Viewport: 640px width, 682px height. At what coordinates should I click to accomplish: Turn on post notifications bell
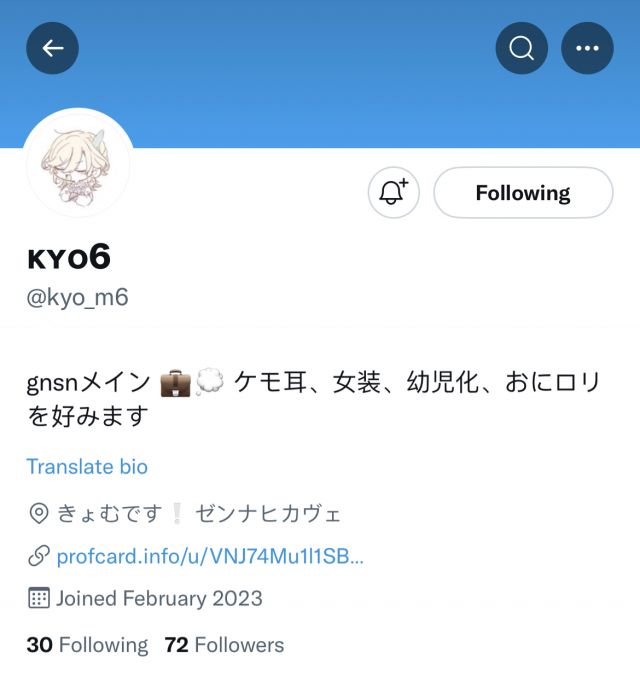pos(394,193)
